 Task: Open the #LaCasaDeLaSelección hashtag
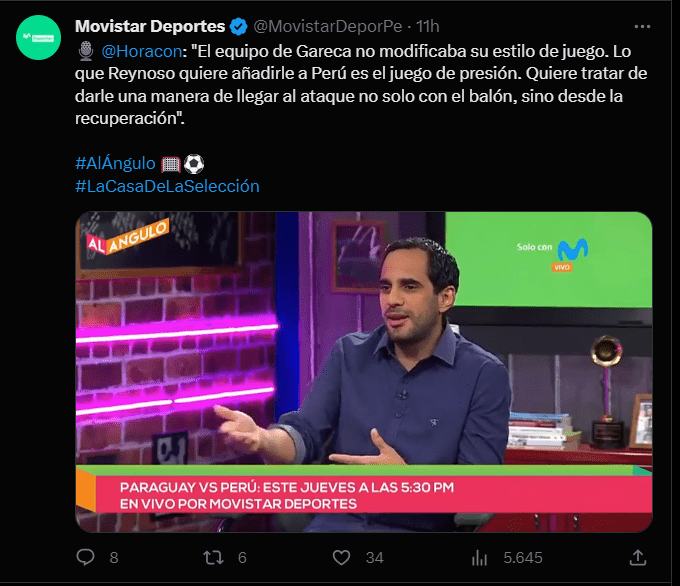tap(167, 186)
